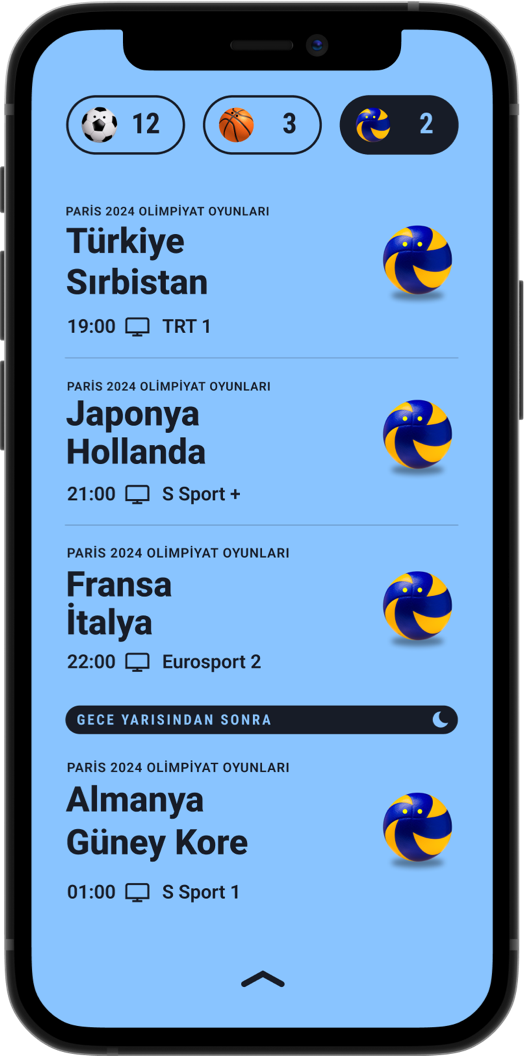The height and width of the screenshot is (1056, 524).
Task: Select the football filter showing 12 matches
Action: click(125, 125)
